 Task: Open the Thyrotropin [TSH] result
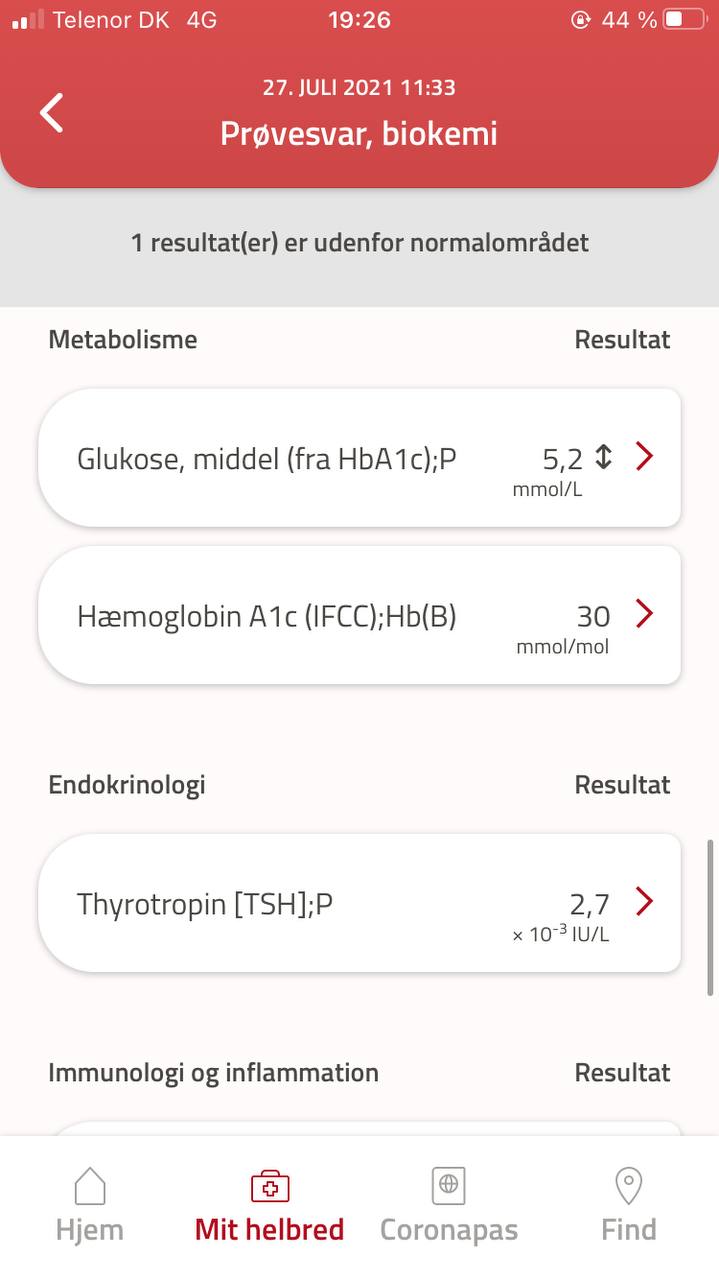pyautogui.click(x=359, y=903)
